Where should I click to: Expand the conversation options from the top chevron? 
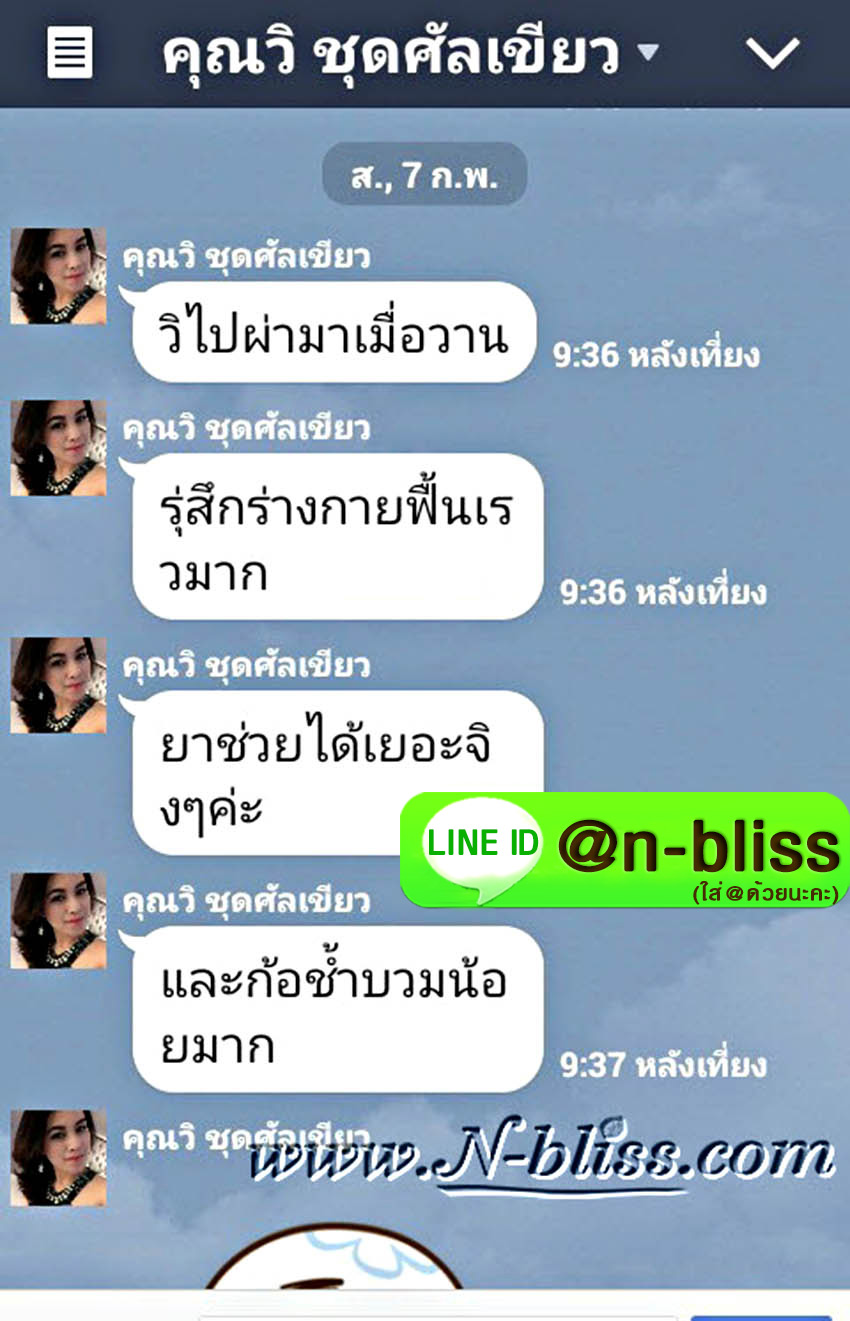pos(772,55)
